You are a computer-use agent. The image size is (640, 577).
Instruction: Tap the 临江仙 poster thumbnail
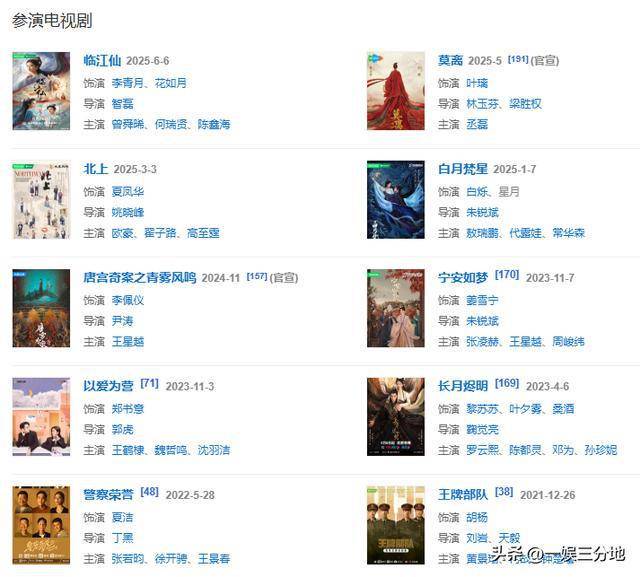click(41, 91)
